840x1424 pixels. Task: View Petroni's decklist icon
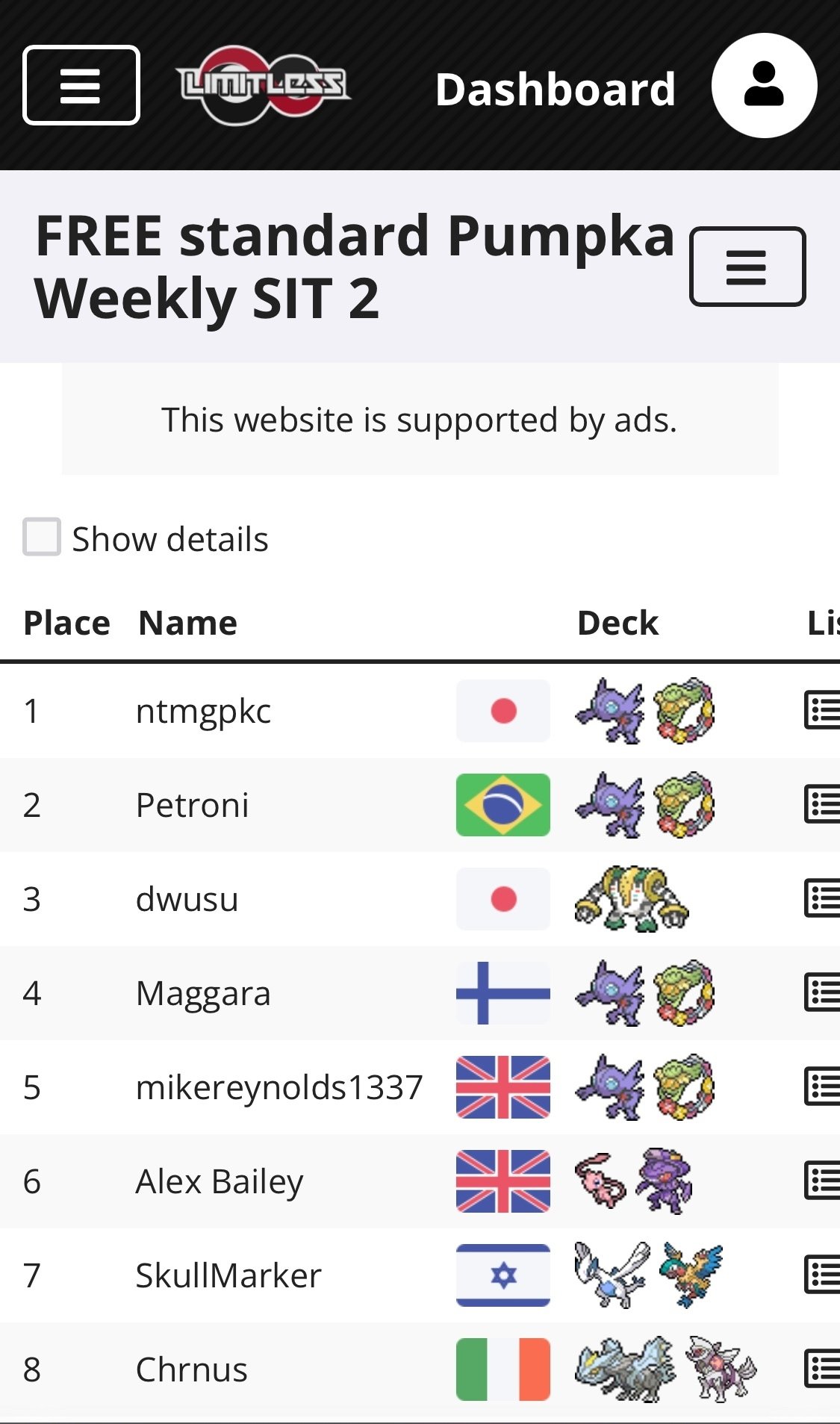(x=821, y=805)
